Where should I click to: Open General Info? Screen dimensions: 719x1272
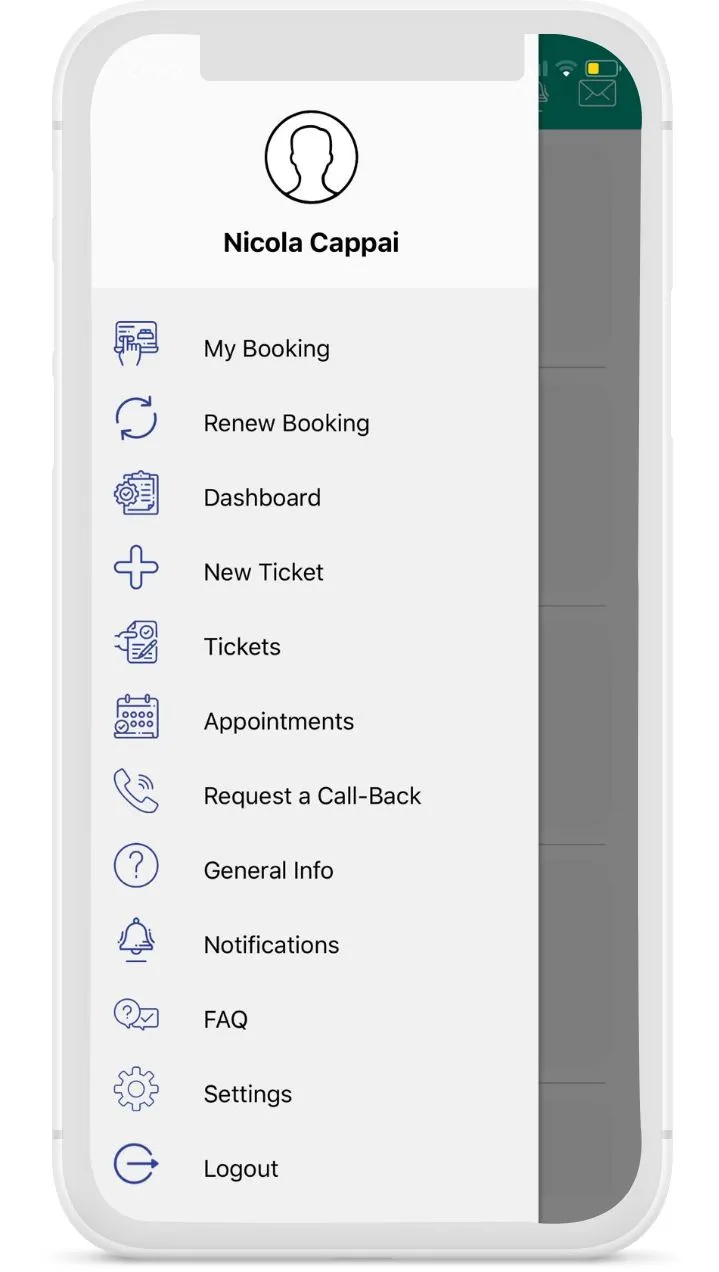tap(268, 870)
